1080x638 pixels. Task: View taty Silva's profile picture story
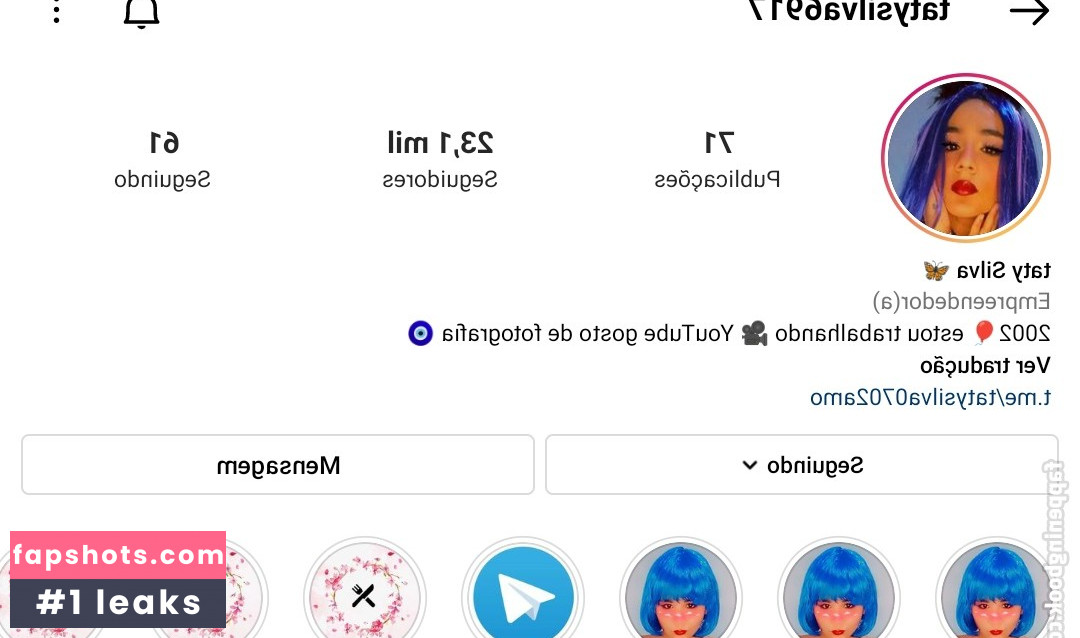[964, 158]
